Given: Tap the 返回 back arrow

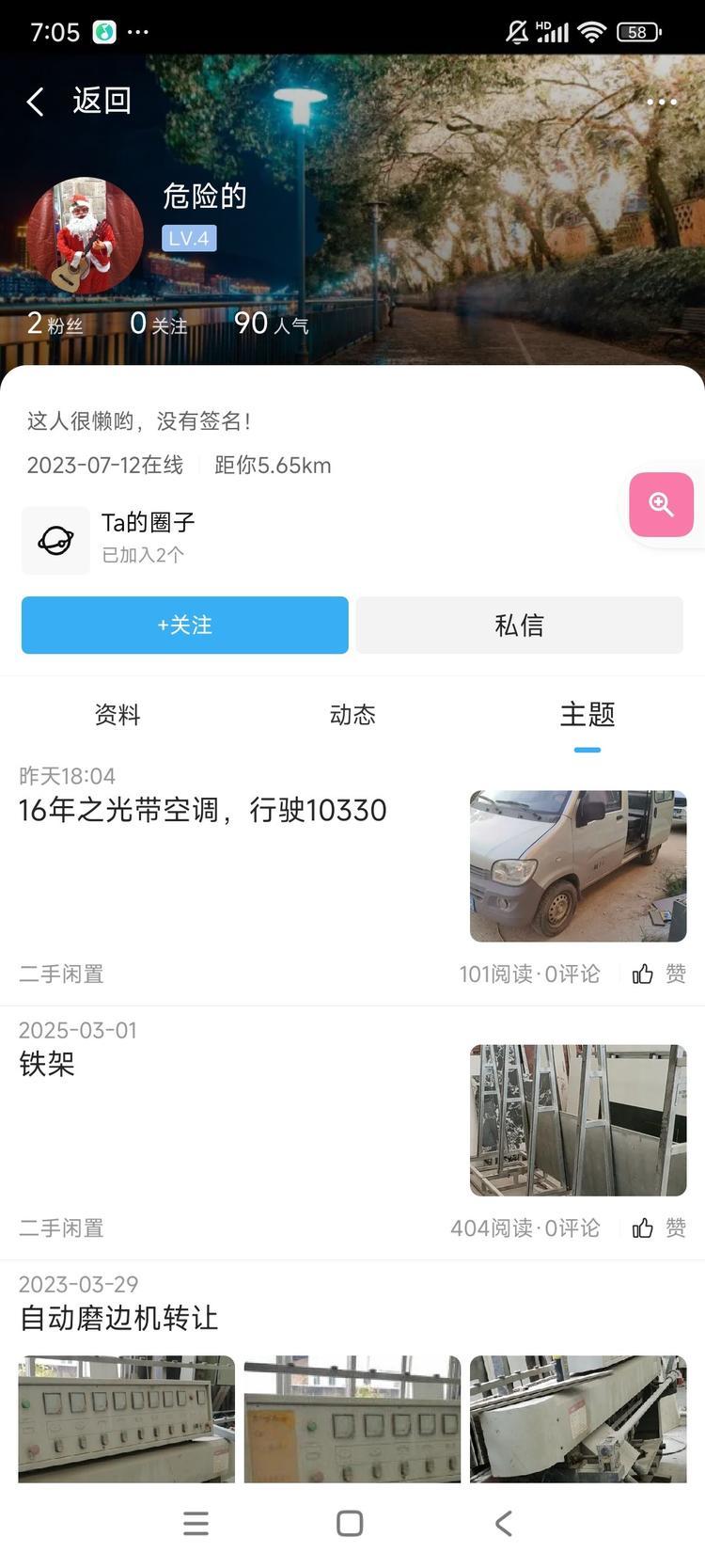Looking at the screenshot, I should tap(38, 102).
